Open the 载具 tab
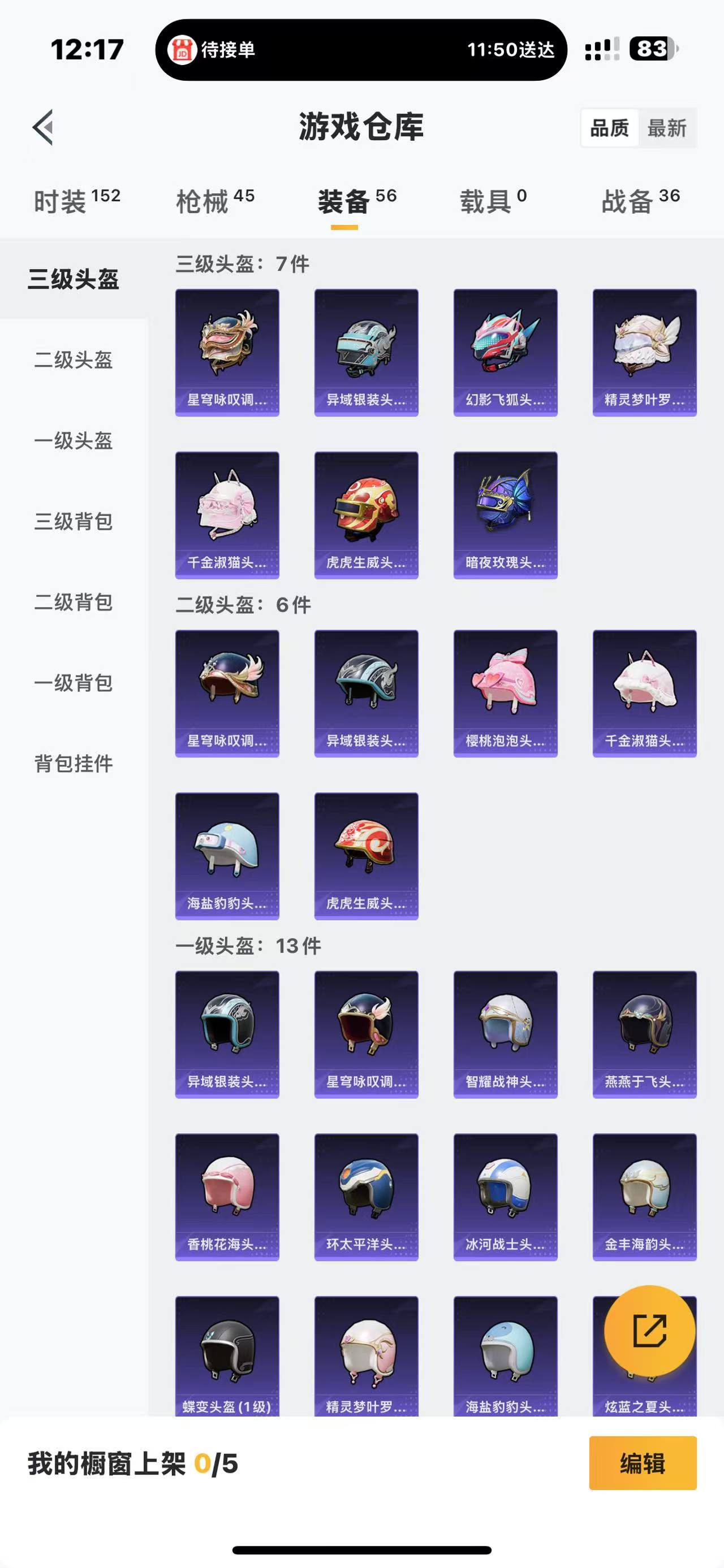Image resolution: width=724 pixels, height=1568 pixels. pyautogui.click(x=493, y=201)
